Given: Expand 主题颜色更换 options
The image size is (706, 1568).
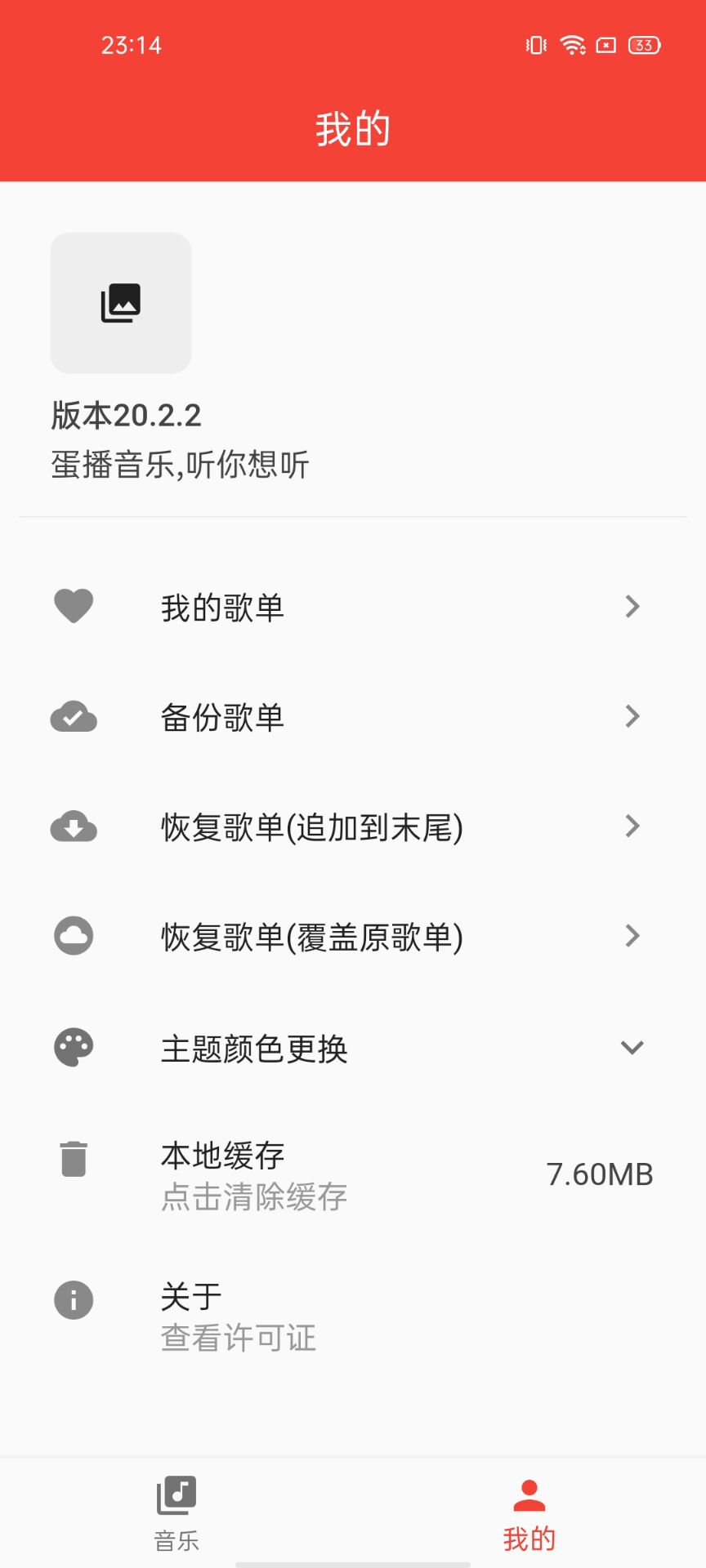Looking at the screenshot, I should tap(353, 1048).
